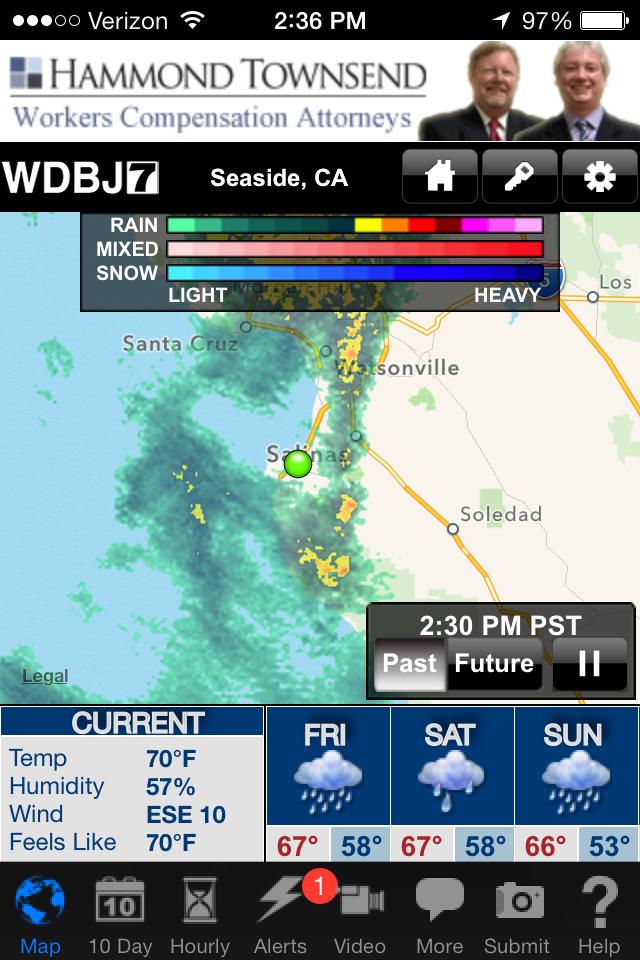
Task: Open the Hourly forecast tab
Action: point(200,914)
